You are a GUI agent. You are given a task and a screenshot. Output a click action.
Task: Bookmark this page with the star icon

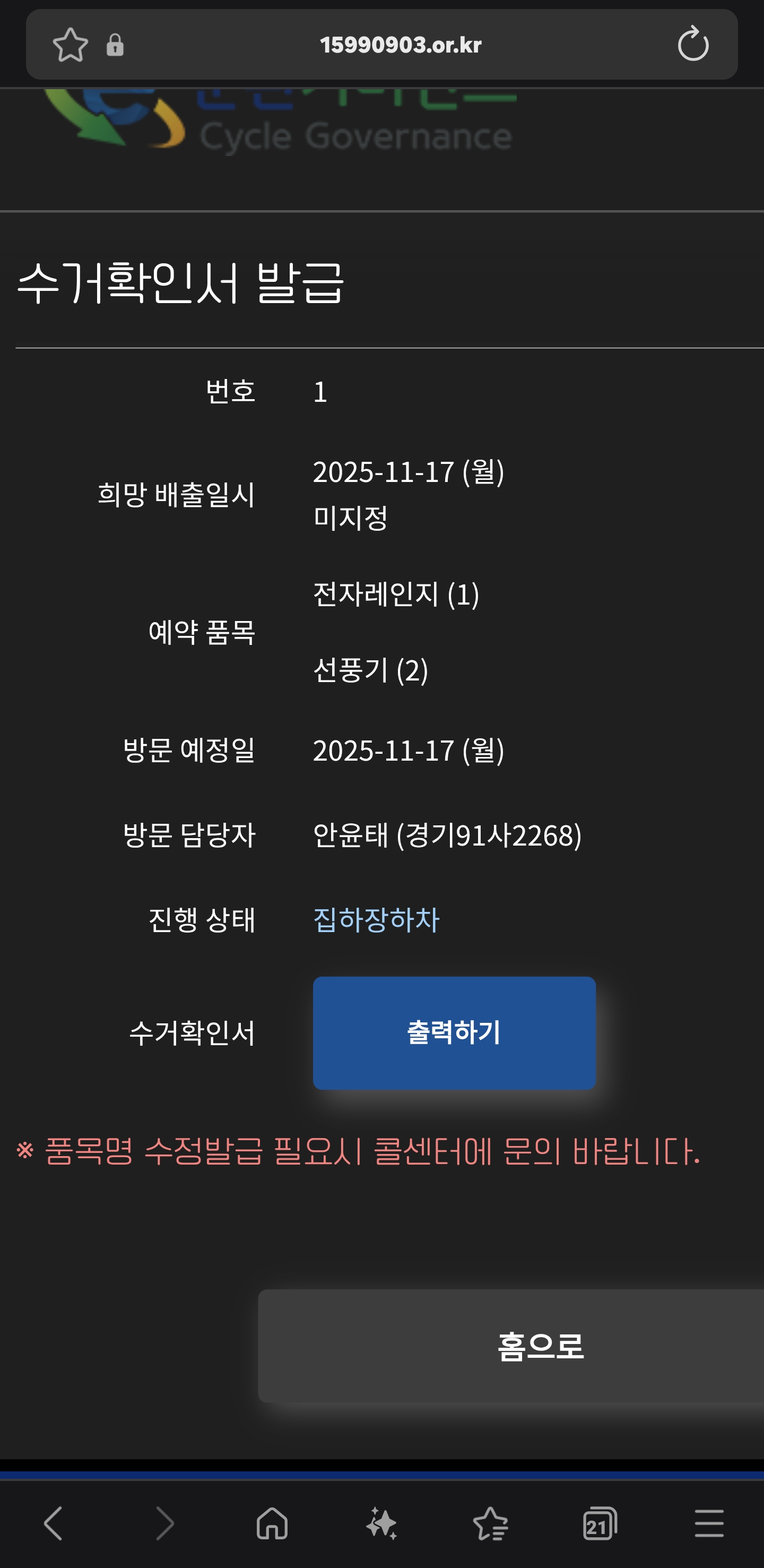pyautogui.click(x=71, y=45)
